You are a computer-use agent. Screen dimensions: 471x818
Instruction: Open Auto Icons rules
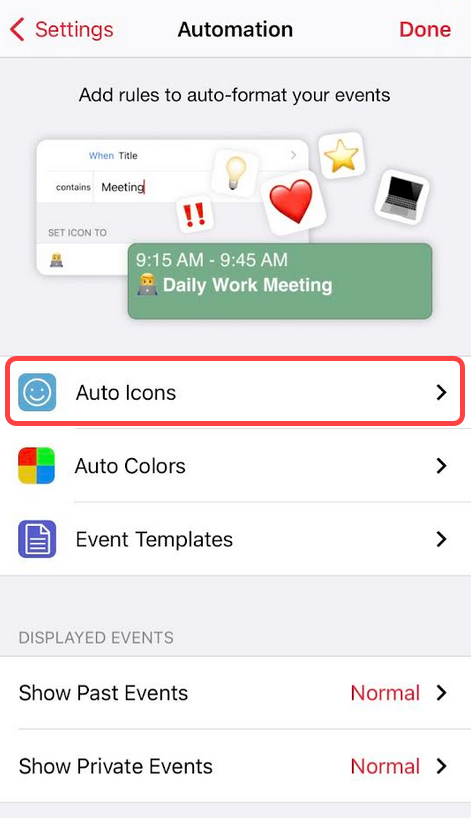pyautogui.click(x=235, y=392)
